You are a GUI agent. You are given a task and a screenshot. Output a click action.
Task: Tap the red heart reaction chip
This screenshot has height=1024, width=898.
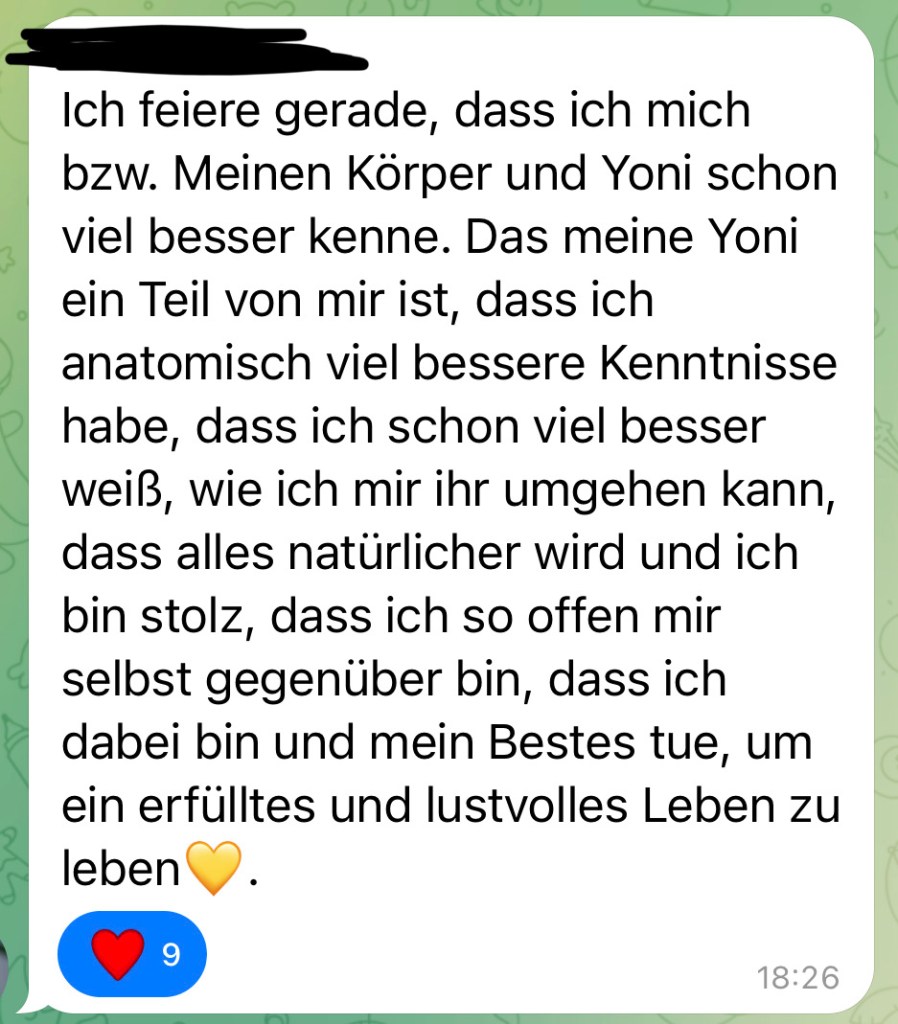132,954
